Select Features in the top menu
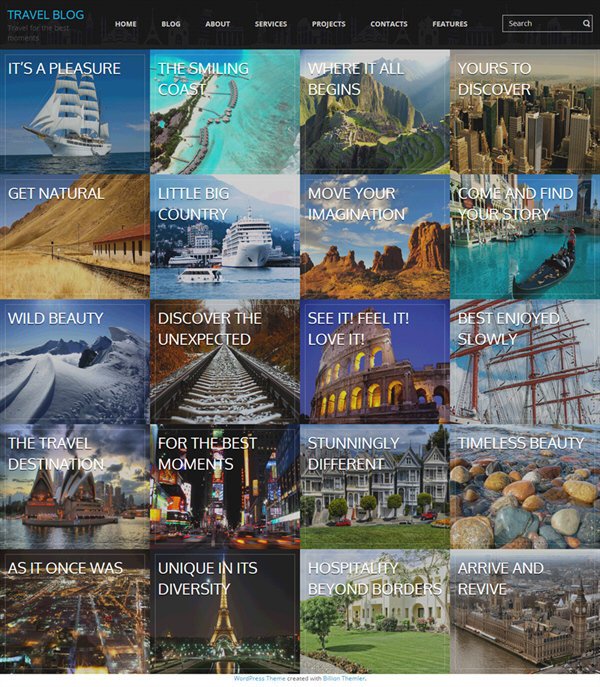This screenshot has width=600, height=687. 449,24
